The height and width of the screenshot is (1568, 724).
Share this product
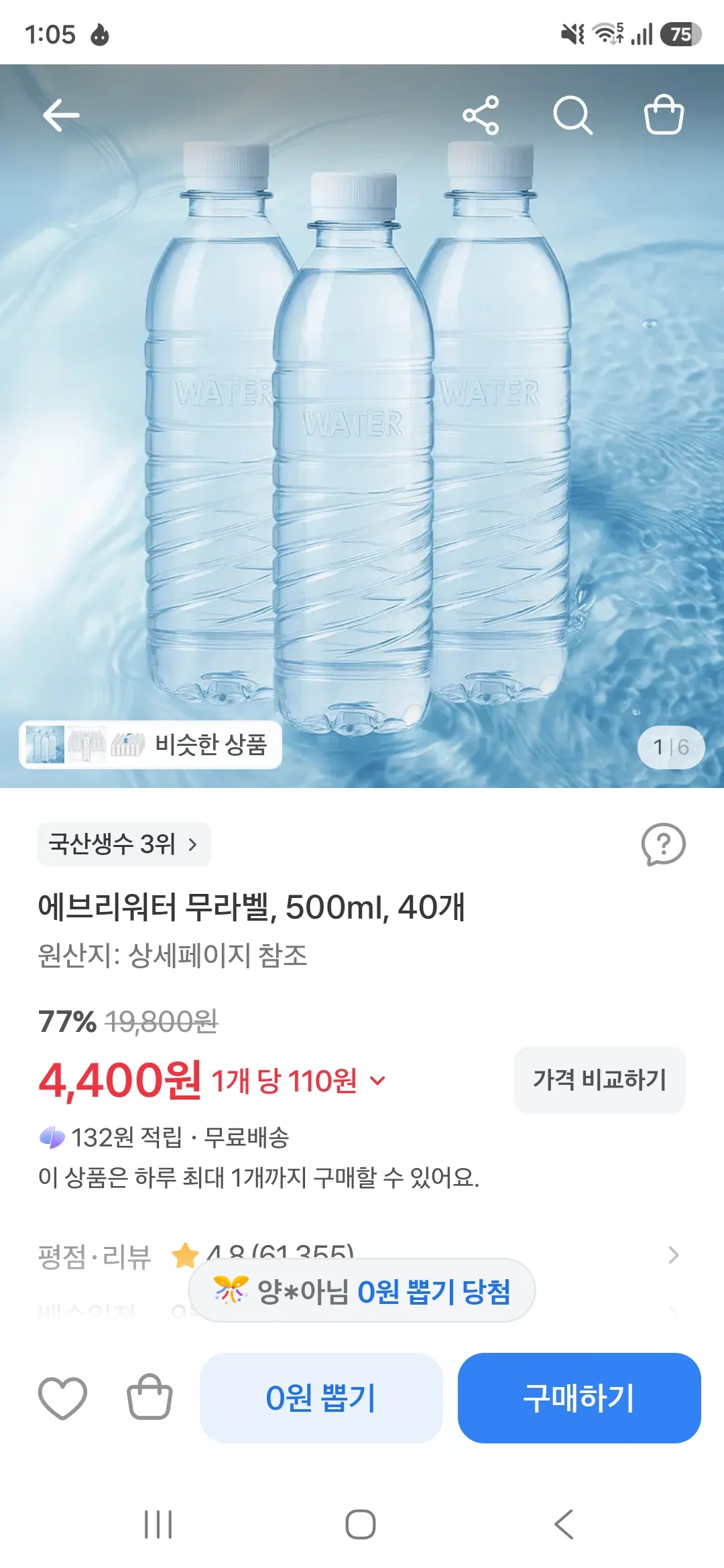click(481, 115)
